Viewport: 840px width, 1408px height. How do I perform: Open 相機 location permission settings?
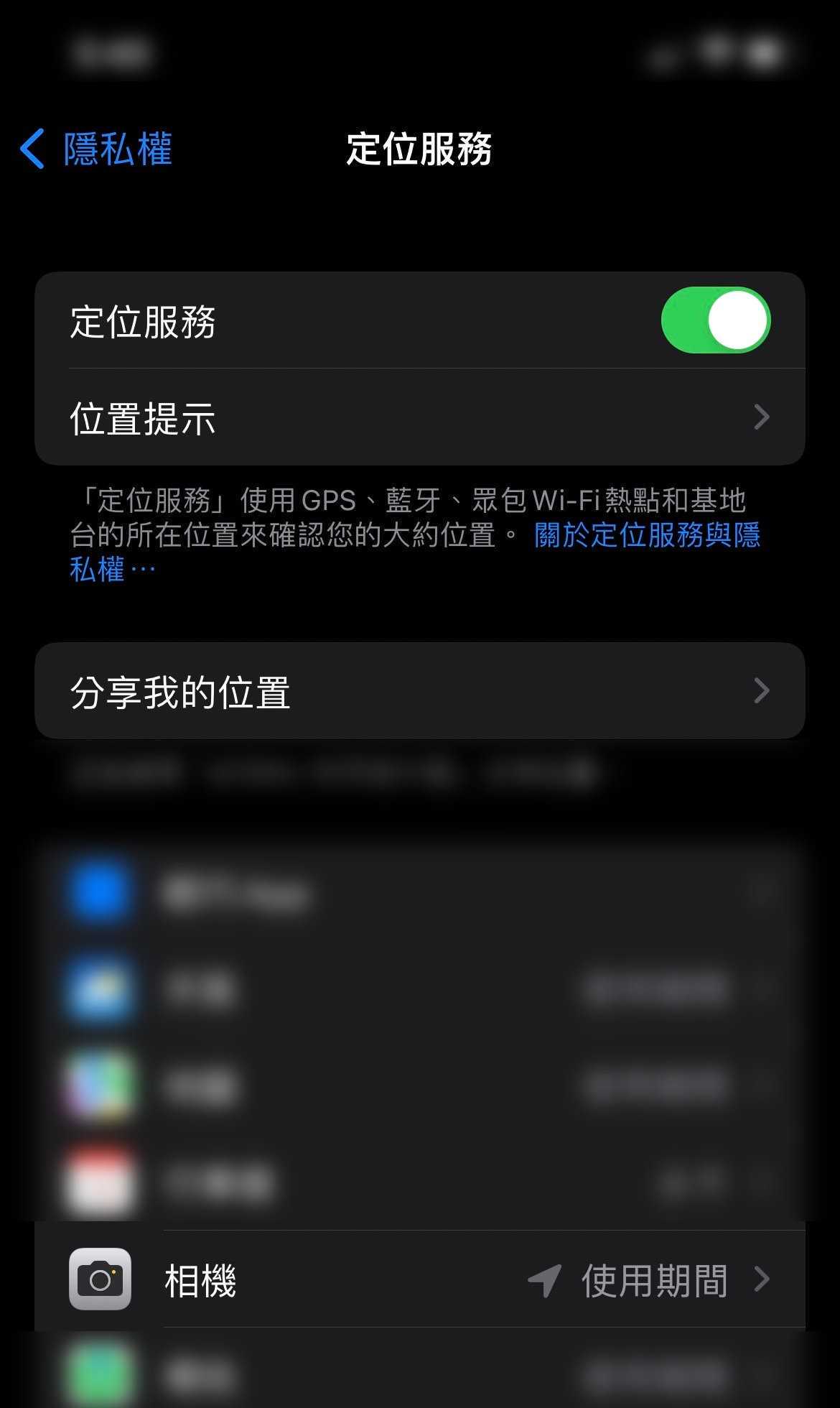[420, 1279]
